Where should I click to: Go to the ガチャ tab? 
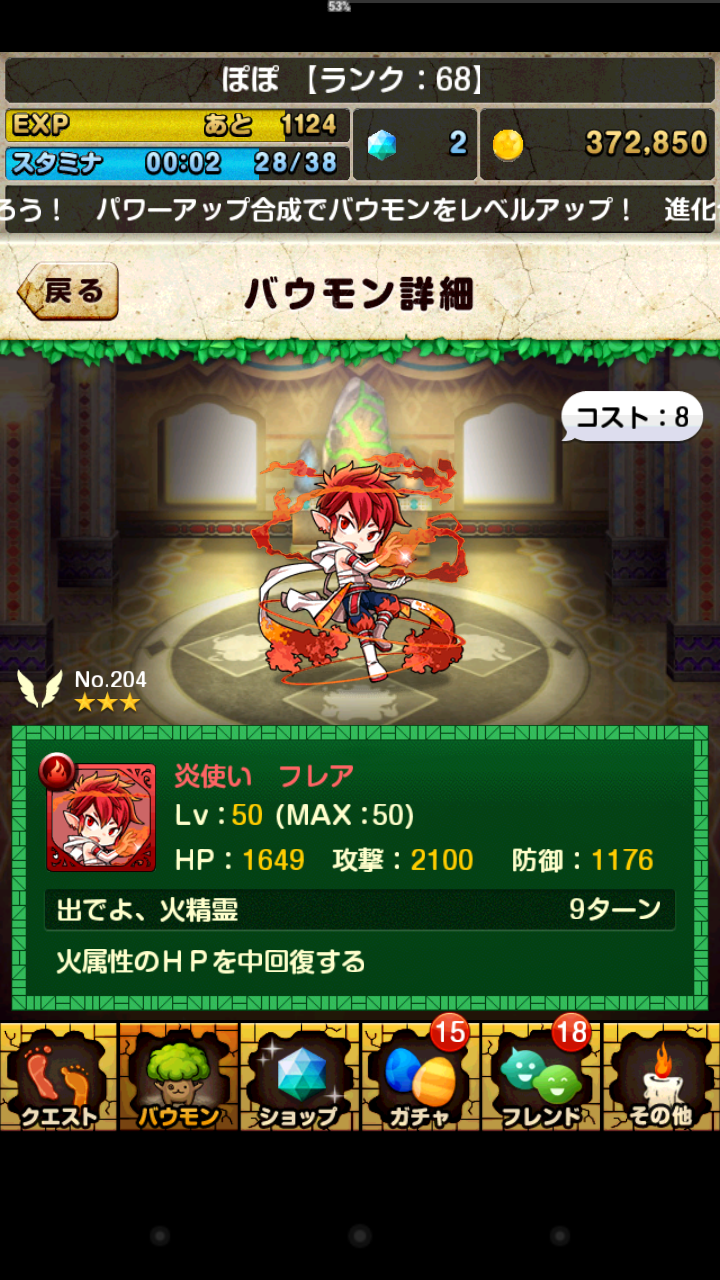pyautogui.click(x=420, y=1077)
